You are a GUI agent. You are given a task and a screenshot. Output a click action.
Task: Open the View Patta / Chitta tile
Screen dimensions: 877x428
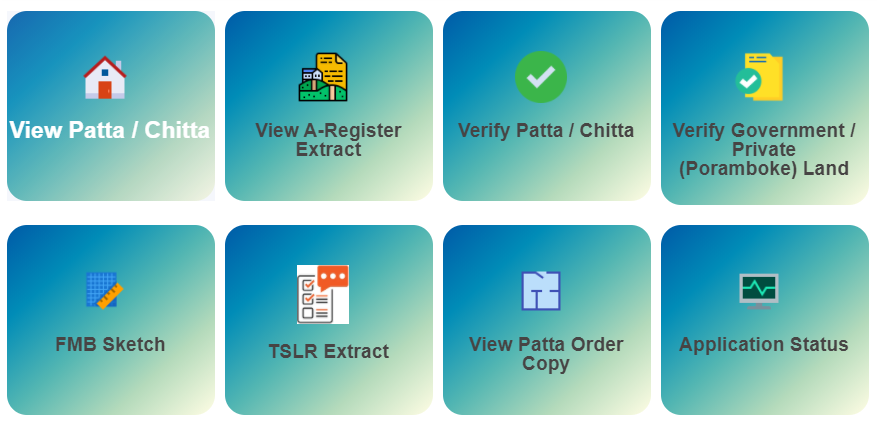(110, 106)
